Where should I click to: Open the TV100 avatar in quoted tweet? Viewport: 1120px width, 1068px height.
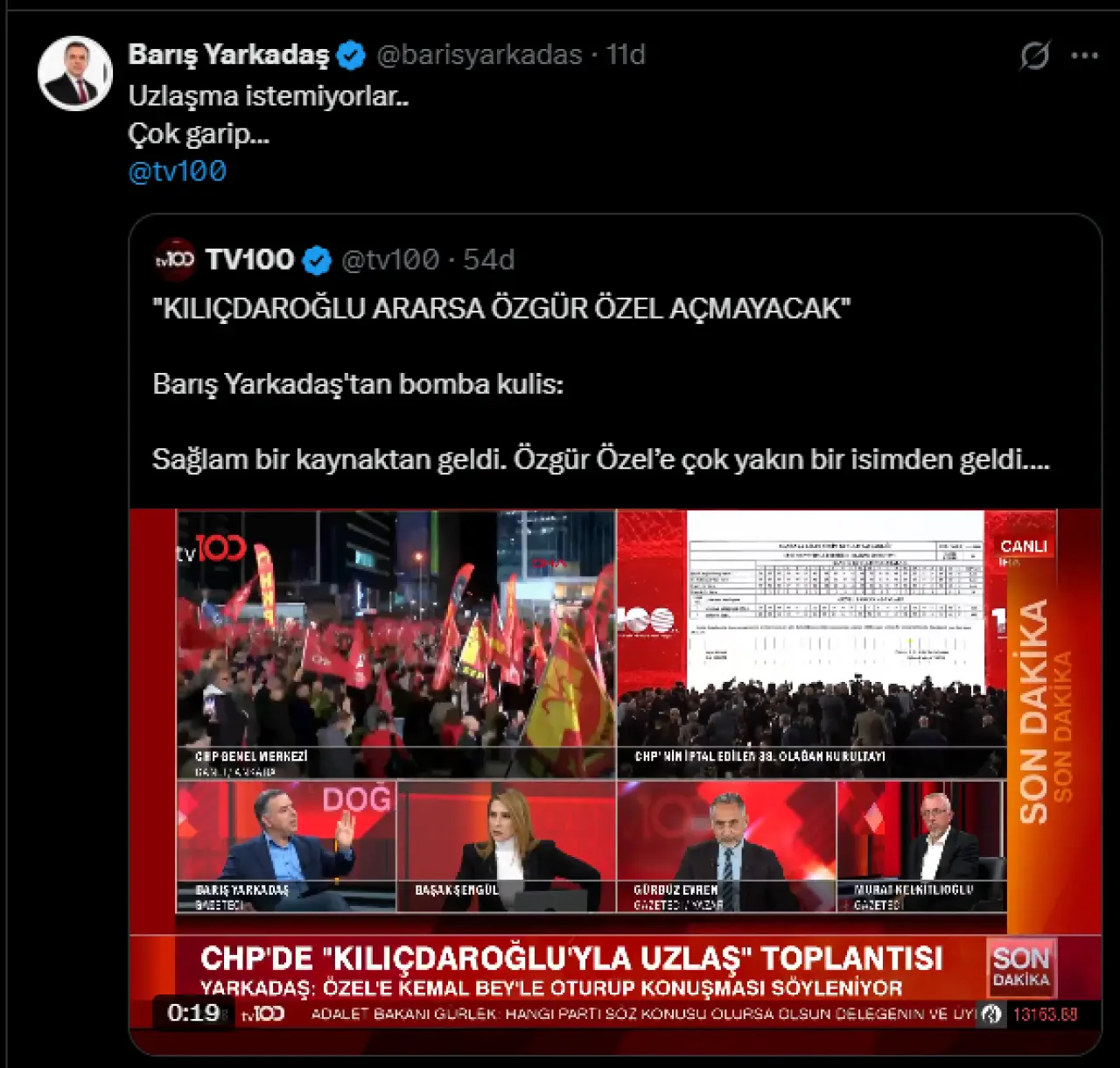pos(175,260)
